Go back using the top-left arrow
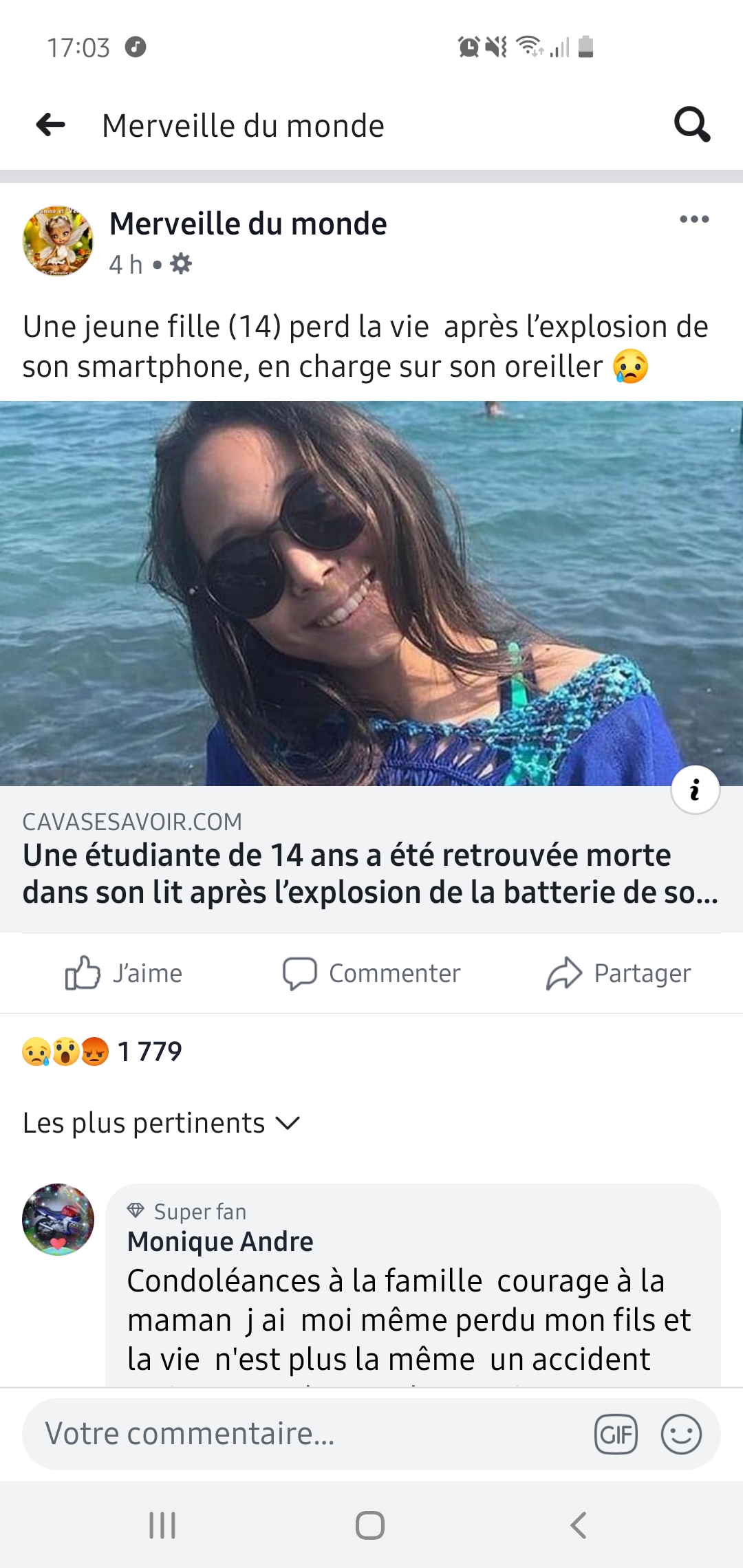 [51, 125]
